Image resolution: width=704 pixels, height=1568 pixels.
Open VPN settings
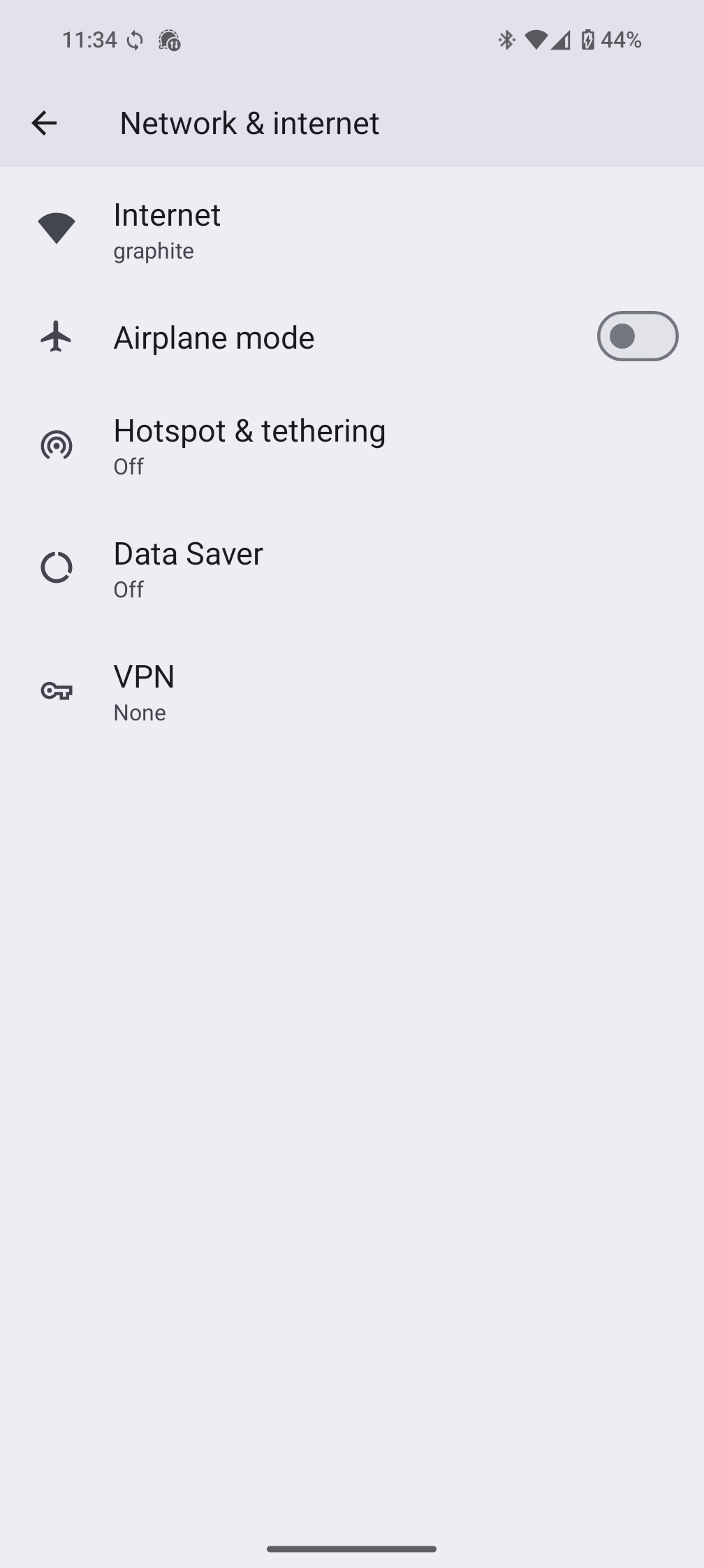pos(145,691)
